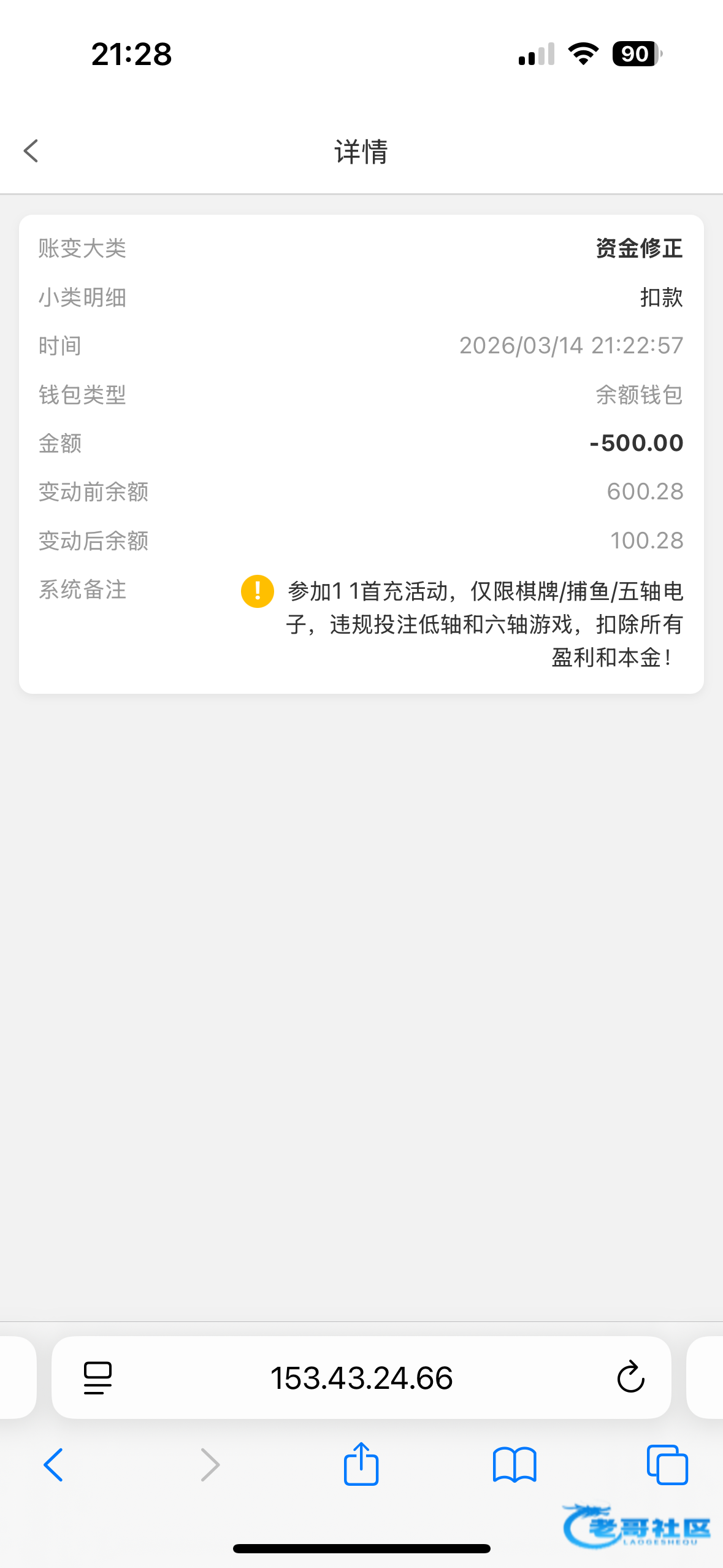Open the Safari page settings menu
The image size is (723, 1568).
pos(98,1378)
